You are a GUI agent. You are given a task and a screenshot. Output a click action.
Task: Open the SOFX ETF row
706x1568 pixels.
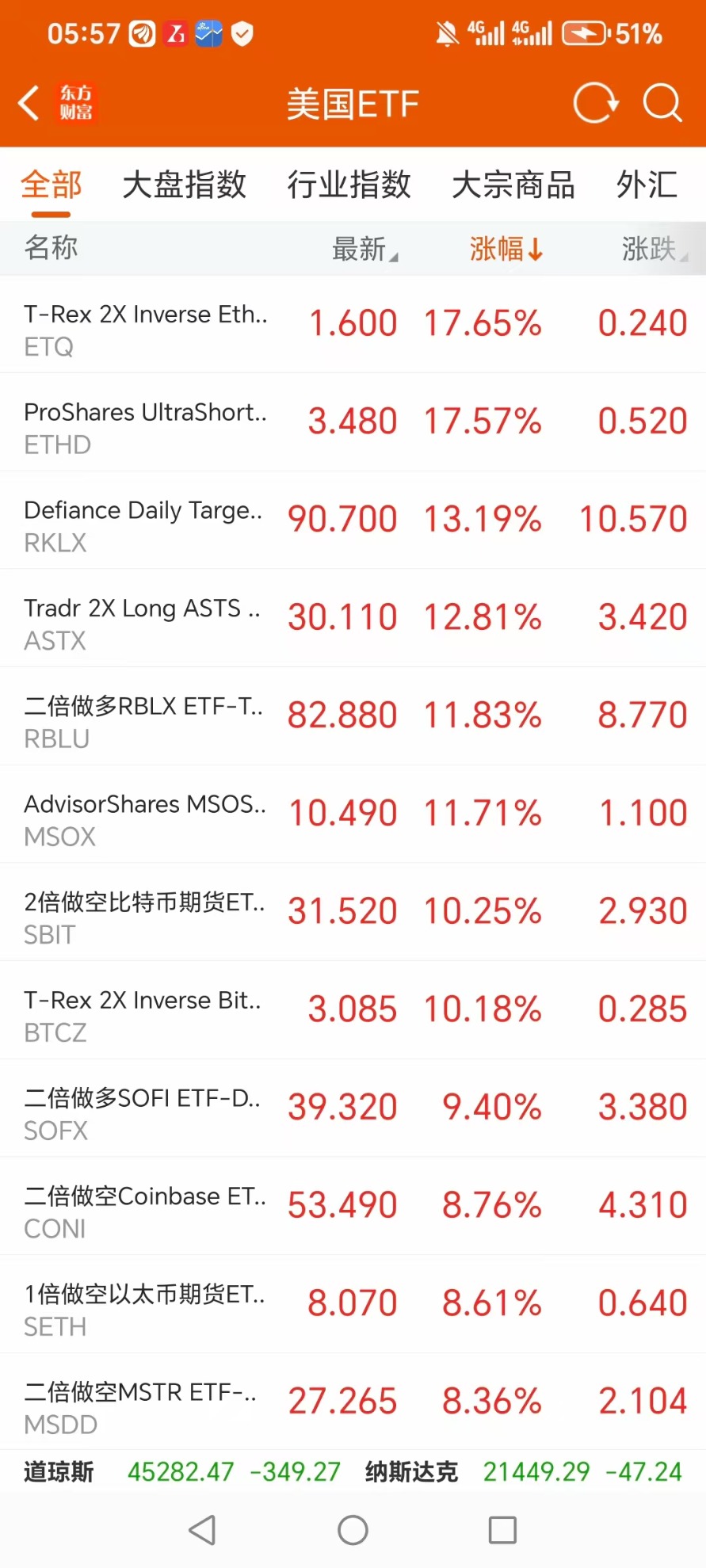click(353, 1108)
